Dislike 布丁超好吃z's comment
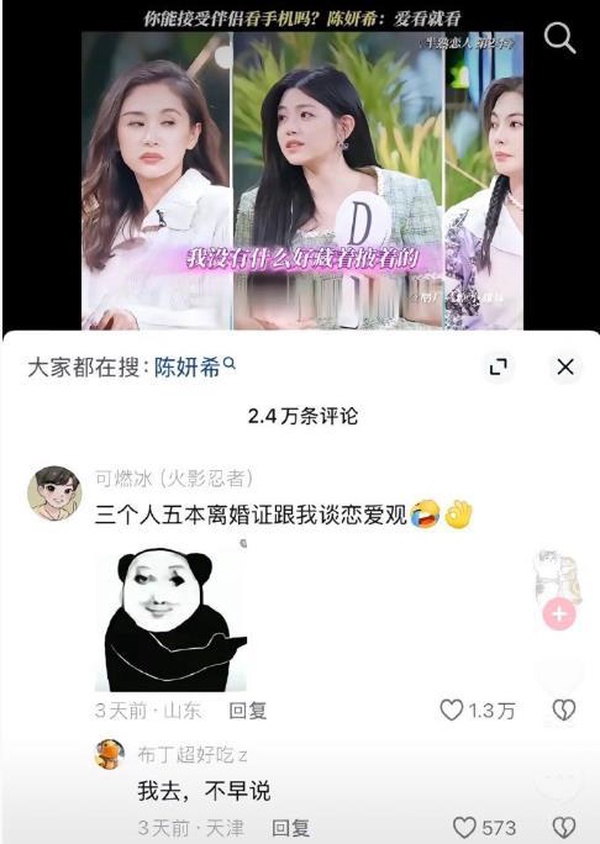The height and width of the screenshot is (844, 600). (565, 828)
